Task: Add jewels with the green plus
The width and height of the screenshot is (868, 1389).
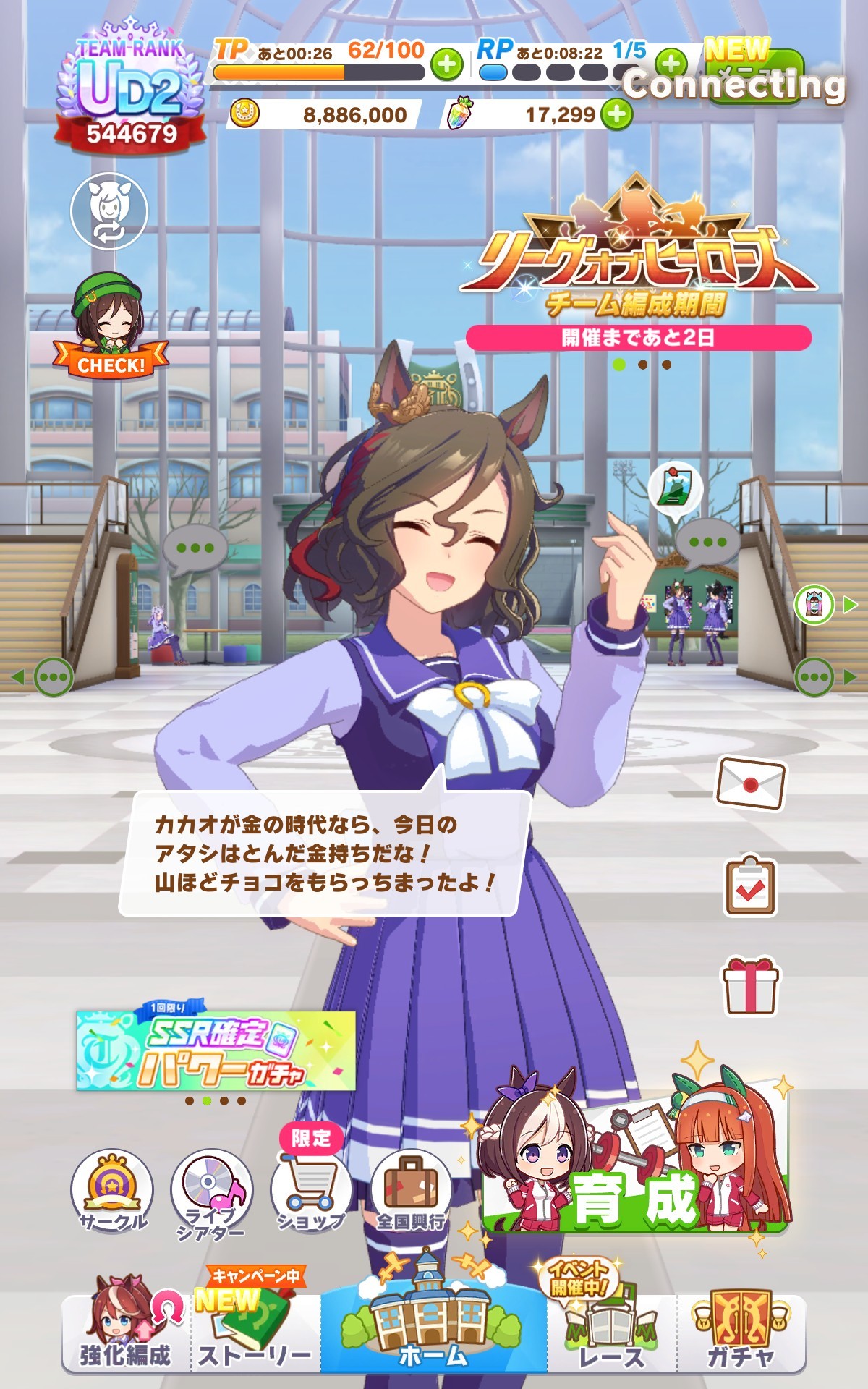Action: [x=616, y=114]
